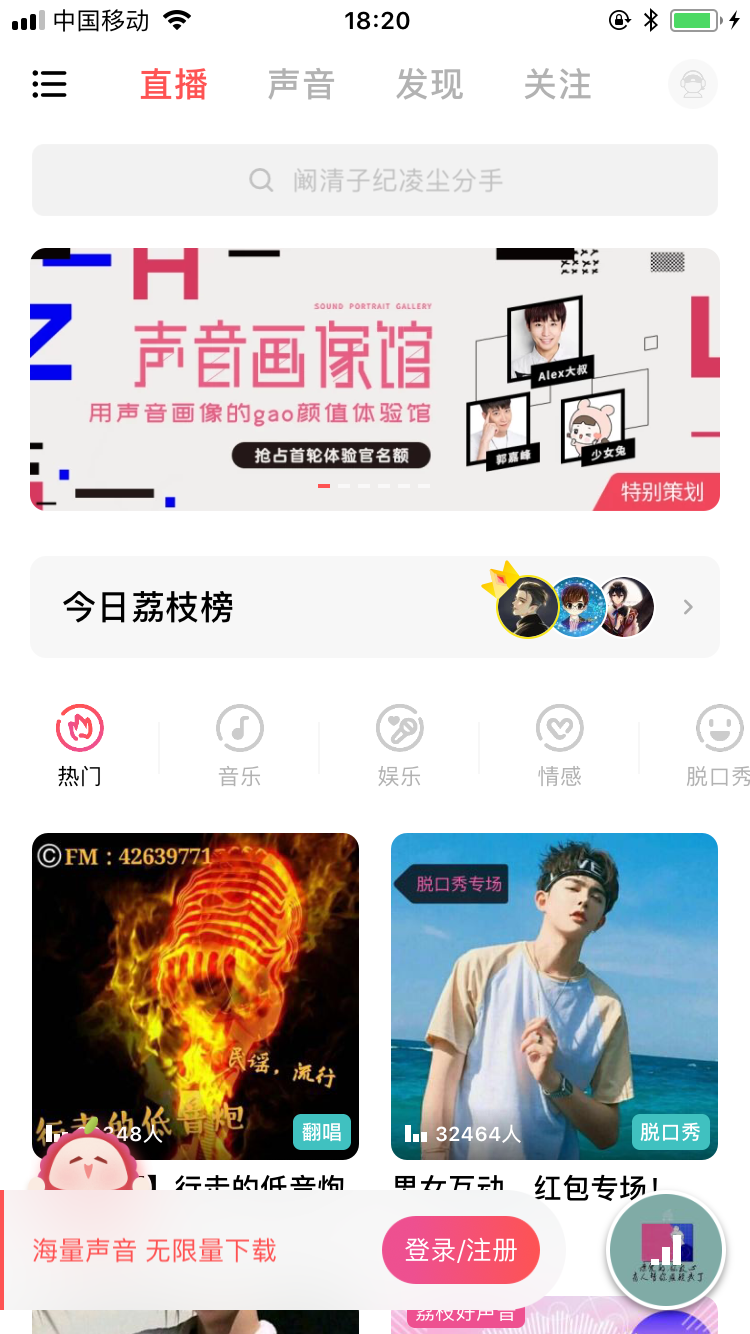Select the 热门 category
The width and height of the screenshot is (750, 1334).
point(80,746)
